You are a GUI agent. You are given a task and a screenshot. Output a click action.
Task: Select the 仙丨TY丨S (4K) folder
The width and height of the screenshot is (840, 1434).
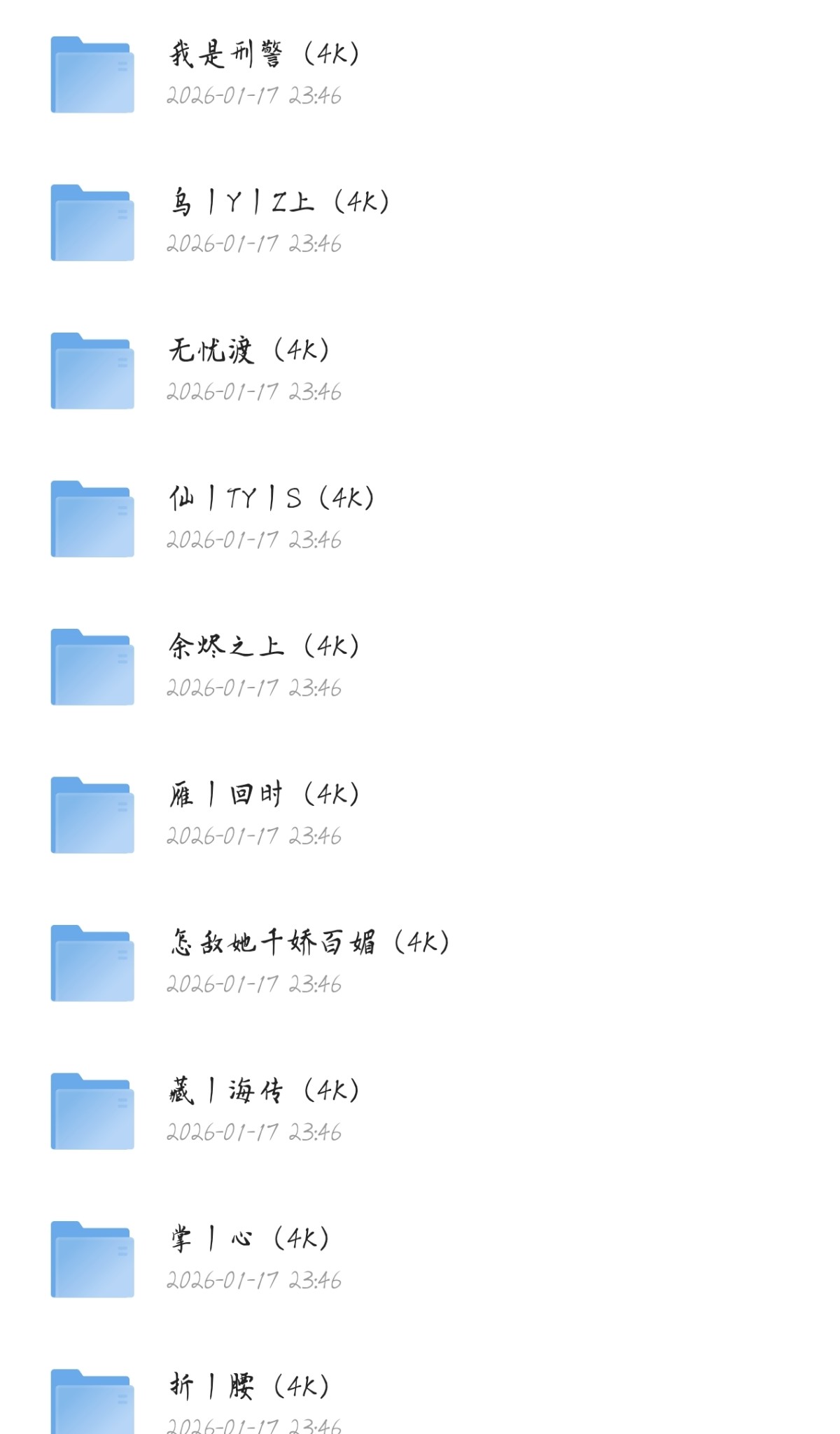272,499
